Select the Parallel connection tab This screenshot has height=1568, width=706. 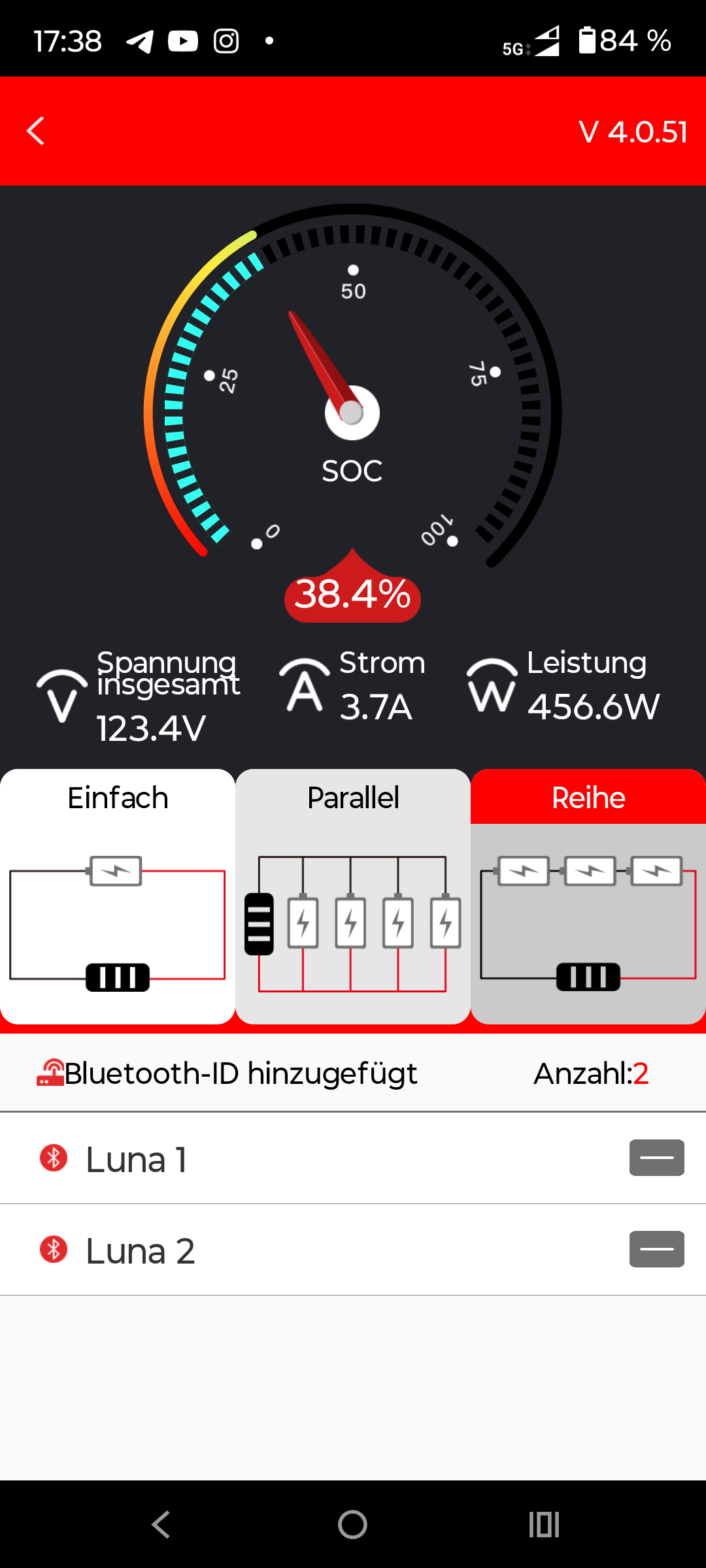[353, 895]
